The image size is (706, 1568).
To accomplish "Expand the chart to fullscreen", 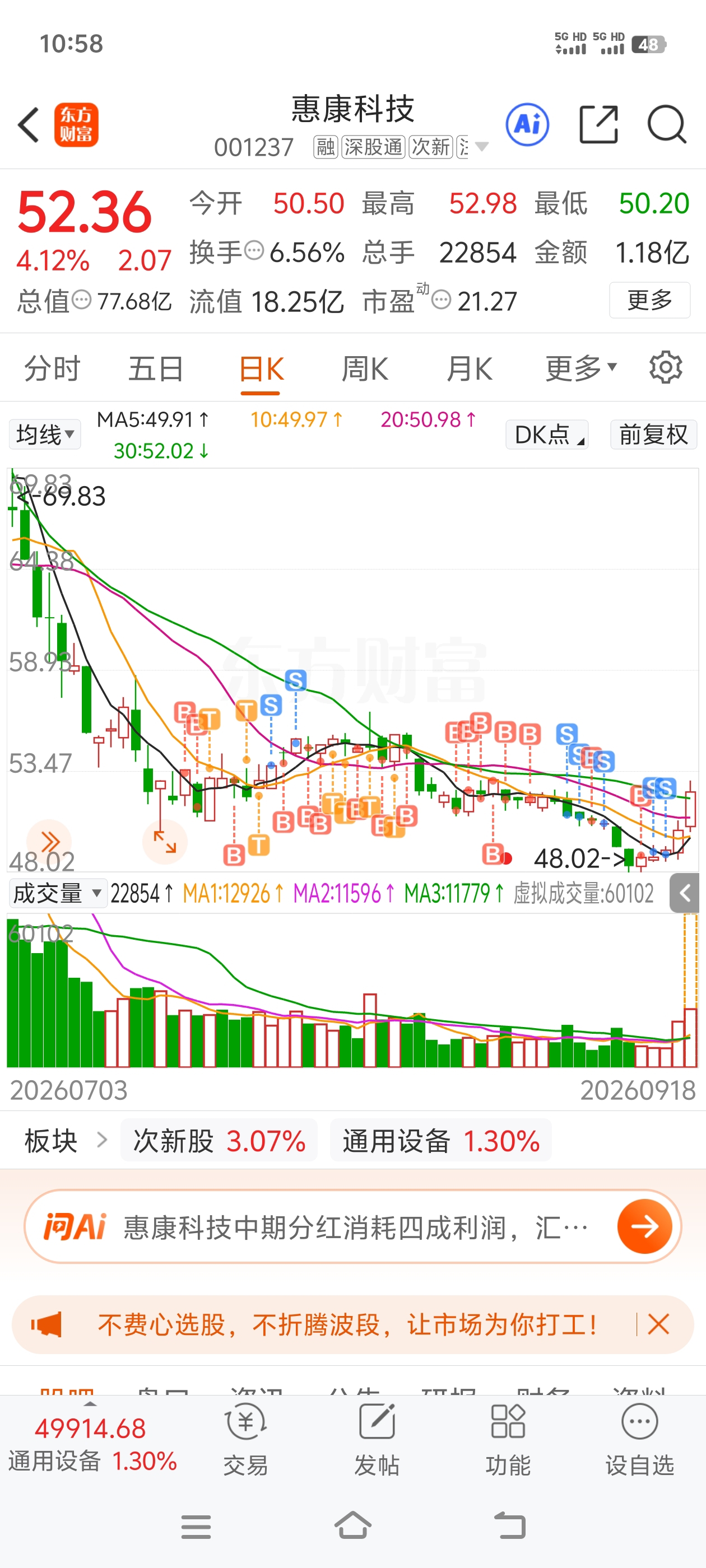I will [165, 842].
